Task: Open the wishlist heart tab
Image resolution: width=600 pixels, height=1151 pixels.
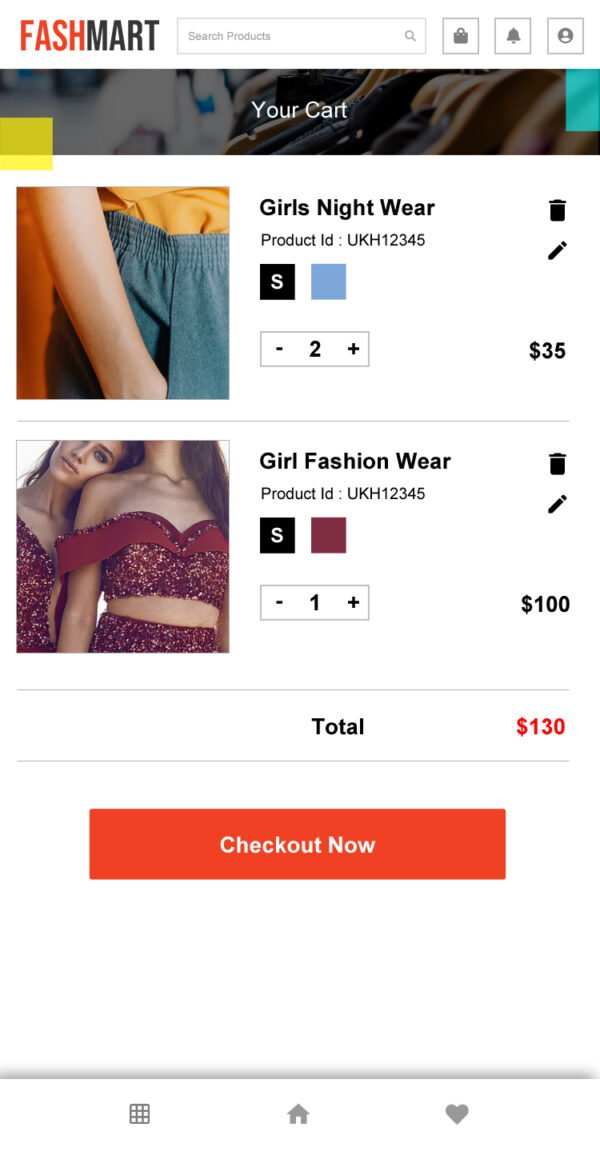Action: (457, 1114)
